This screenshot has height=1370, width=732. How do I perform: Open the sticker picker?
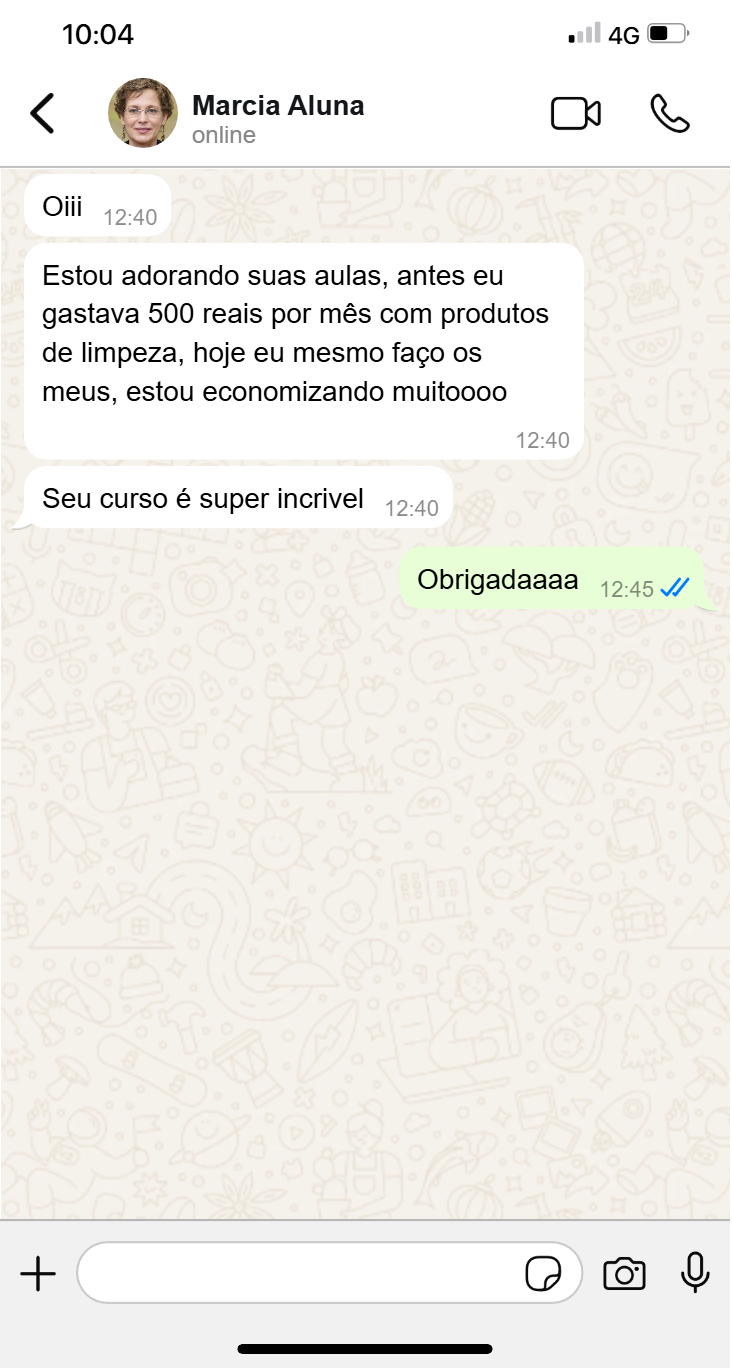pos(543,1274)
